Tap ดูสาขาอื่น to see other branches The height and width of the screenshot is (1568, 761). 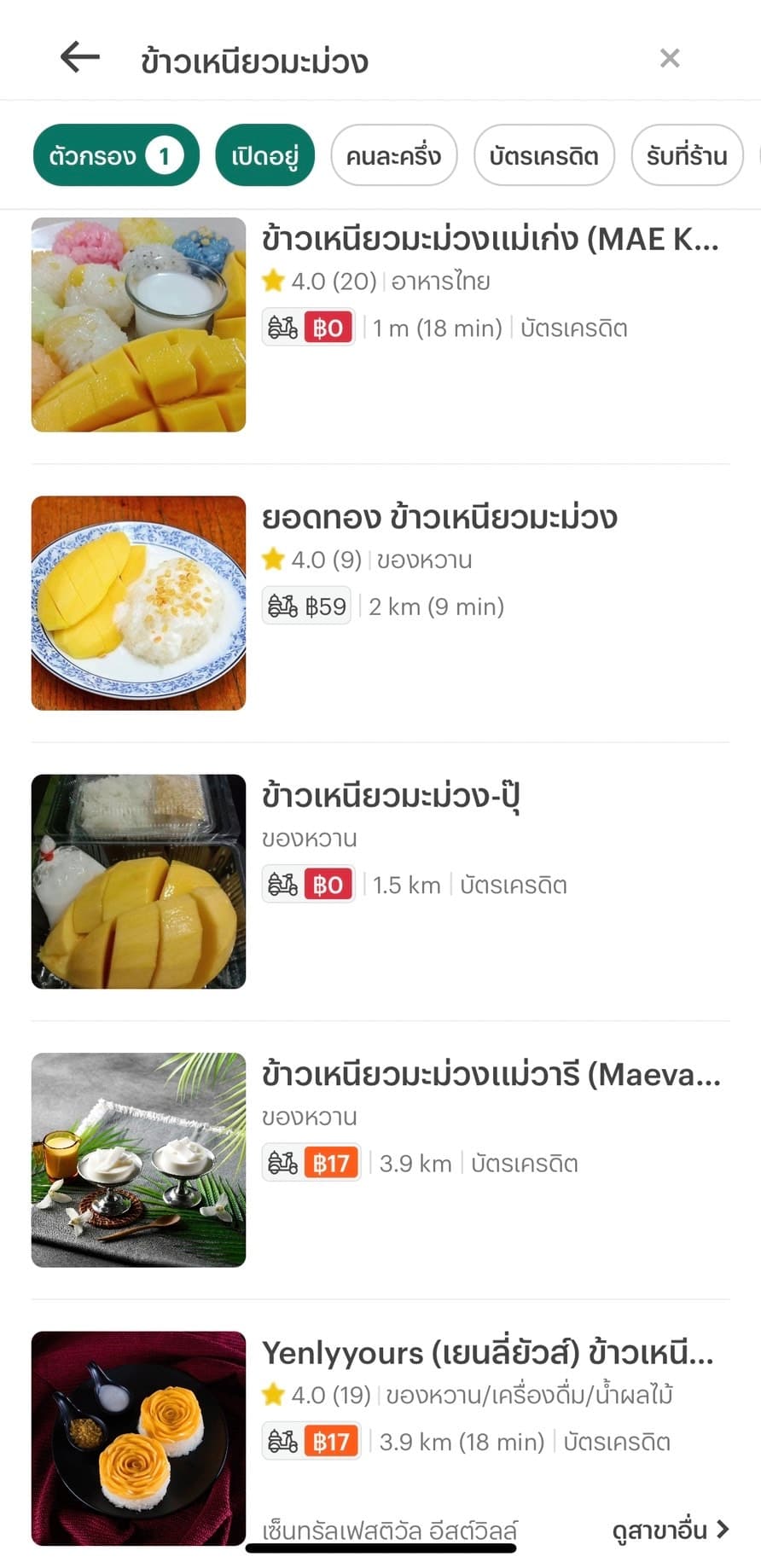(x=670, y=1530)
